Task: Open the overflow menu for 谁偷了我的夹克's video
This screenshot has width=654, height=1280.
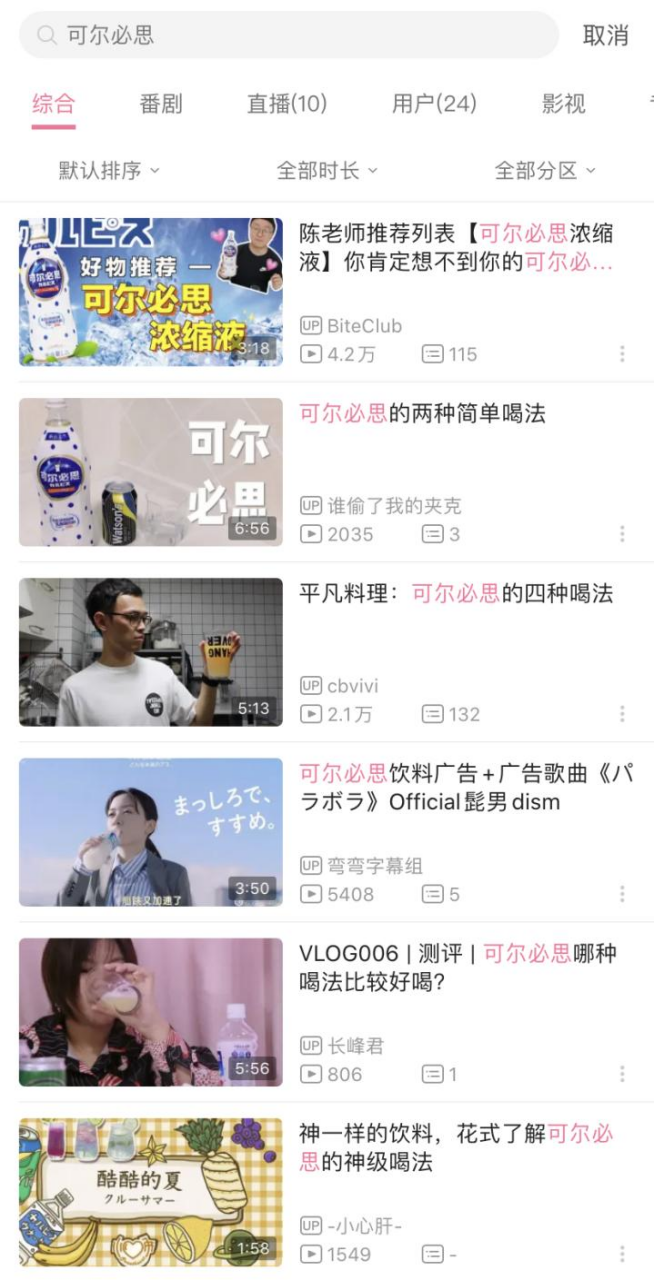Action: point(622,534)
